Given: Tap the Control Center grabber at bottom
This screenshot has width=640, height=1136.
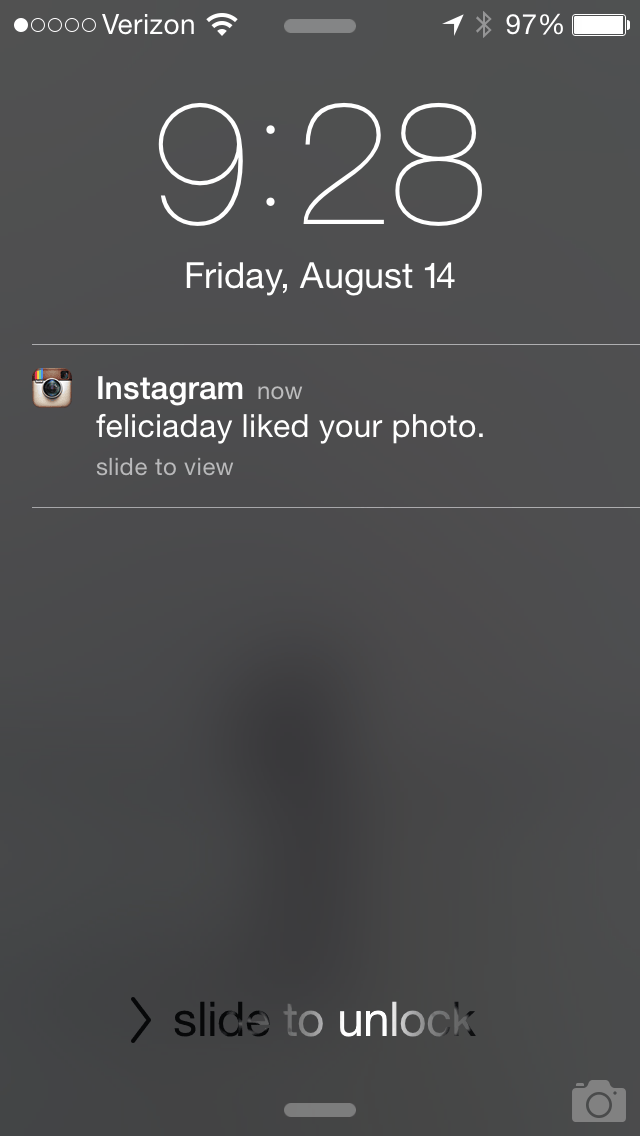Looking at the screenshot, I should [320, 1110].
